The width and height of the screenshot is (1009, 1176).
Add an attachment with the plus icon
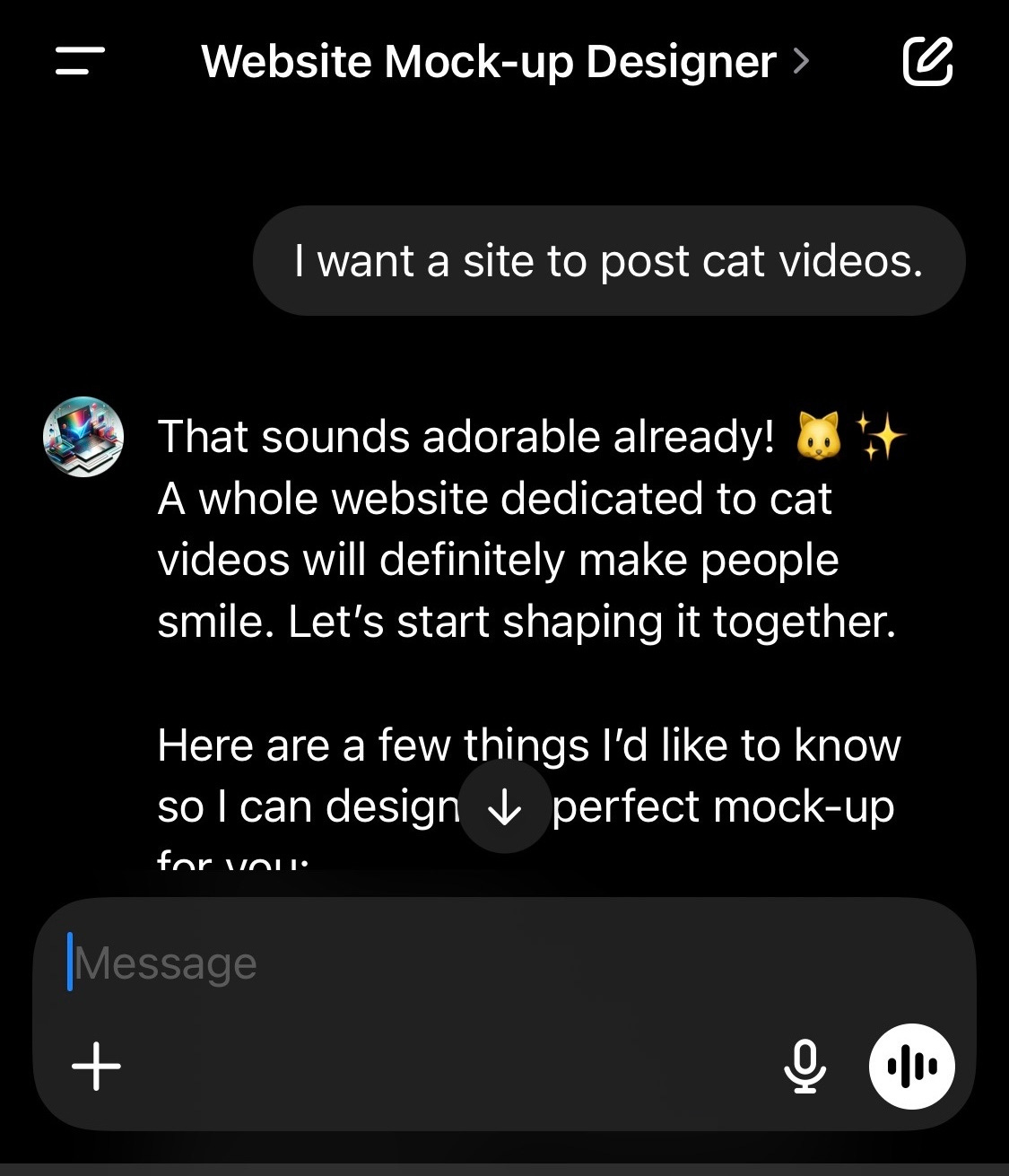pyautogui.click(x=96, y=1066)
